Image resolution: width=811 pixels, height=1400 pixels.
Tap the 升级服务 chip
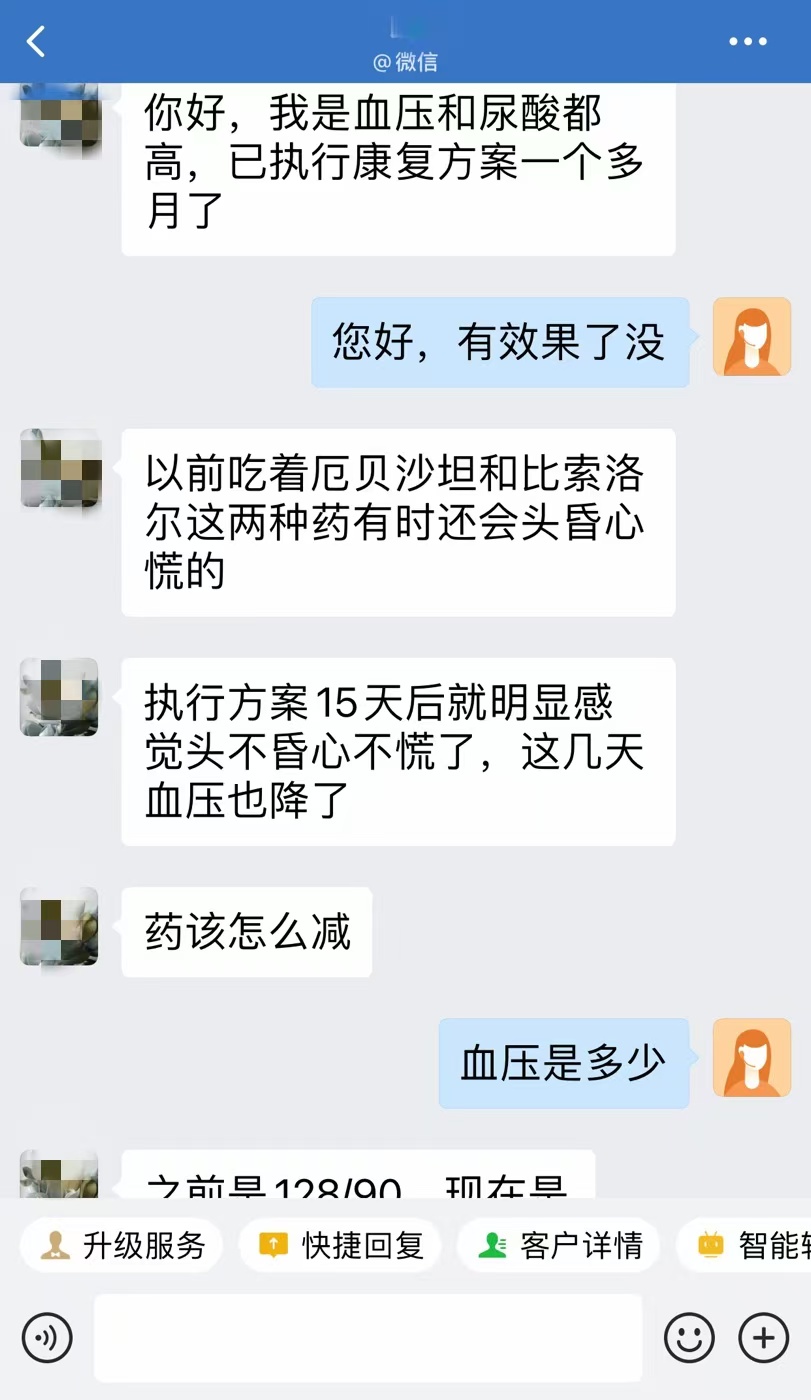[122, 1245]
